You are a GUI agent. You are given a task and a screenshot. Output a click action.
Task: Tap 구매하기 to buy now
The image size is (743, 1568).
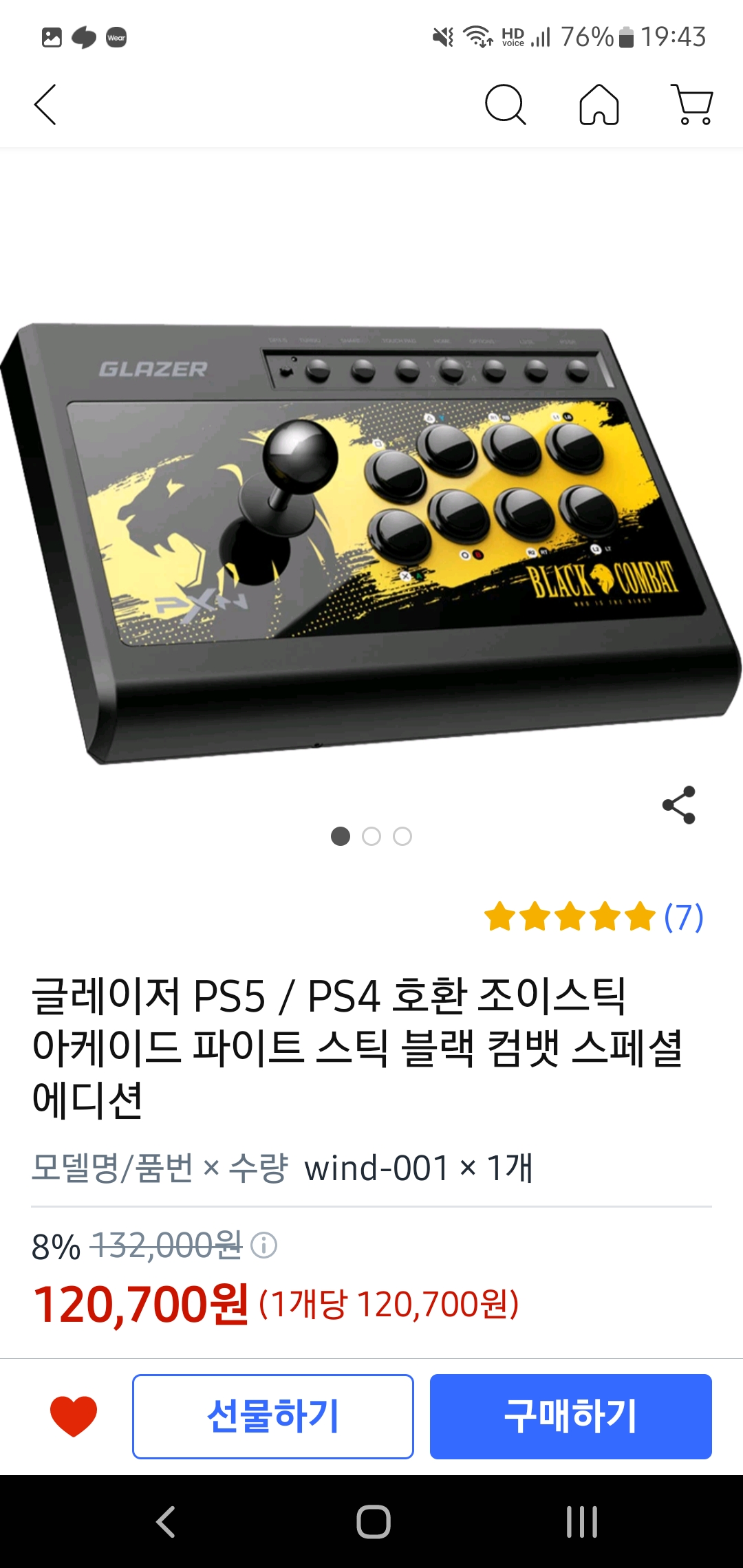tap(571, 1416)
